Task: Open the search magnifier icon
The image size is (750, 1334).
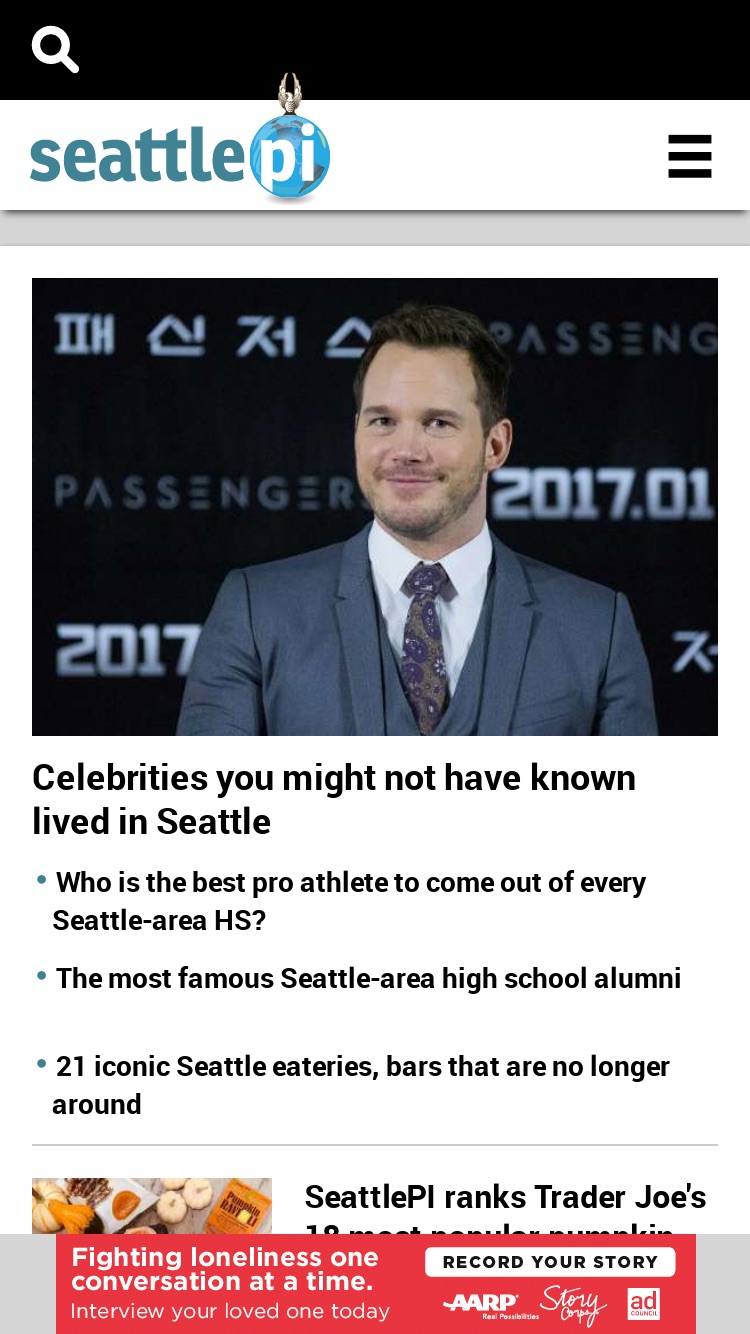Action: [55, 49]
